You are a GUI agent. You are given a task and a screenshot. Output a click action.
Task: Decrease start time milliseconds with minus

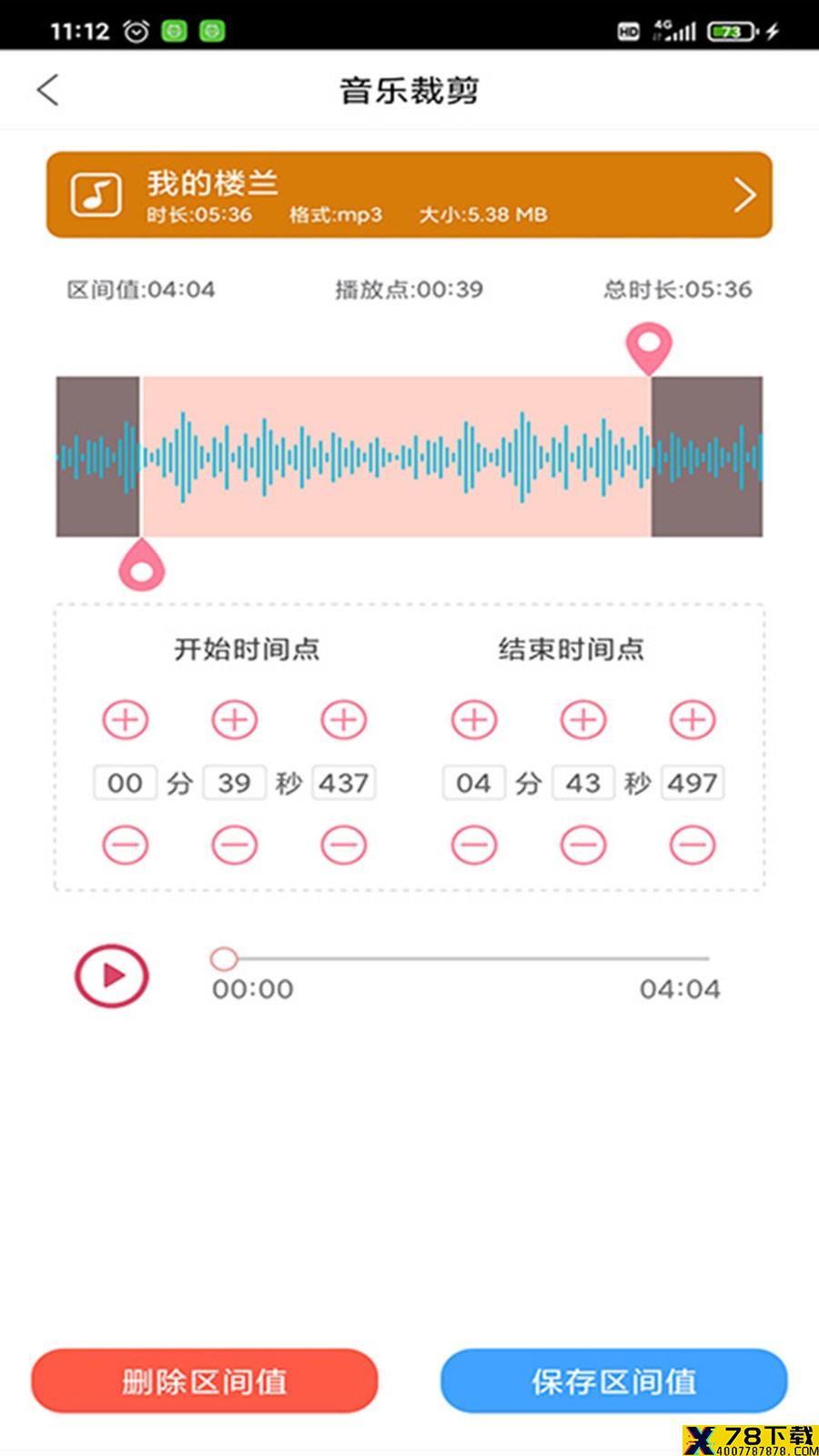click(344, 845)
